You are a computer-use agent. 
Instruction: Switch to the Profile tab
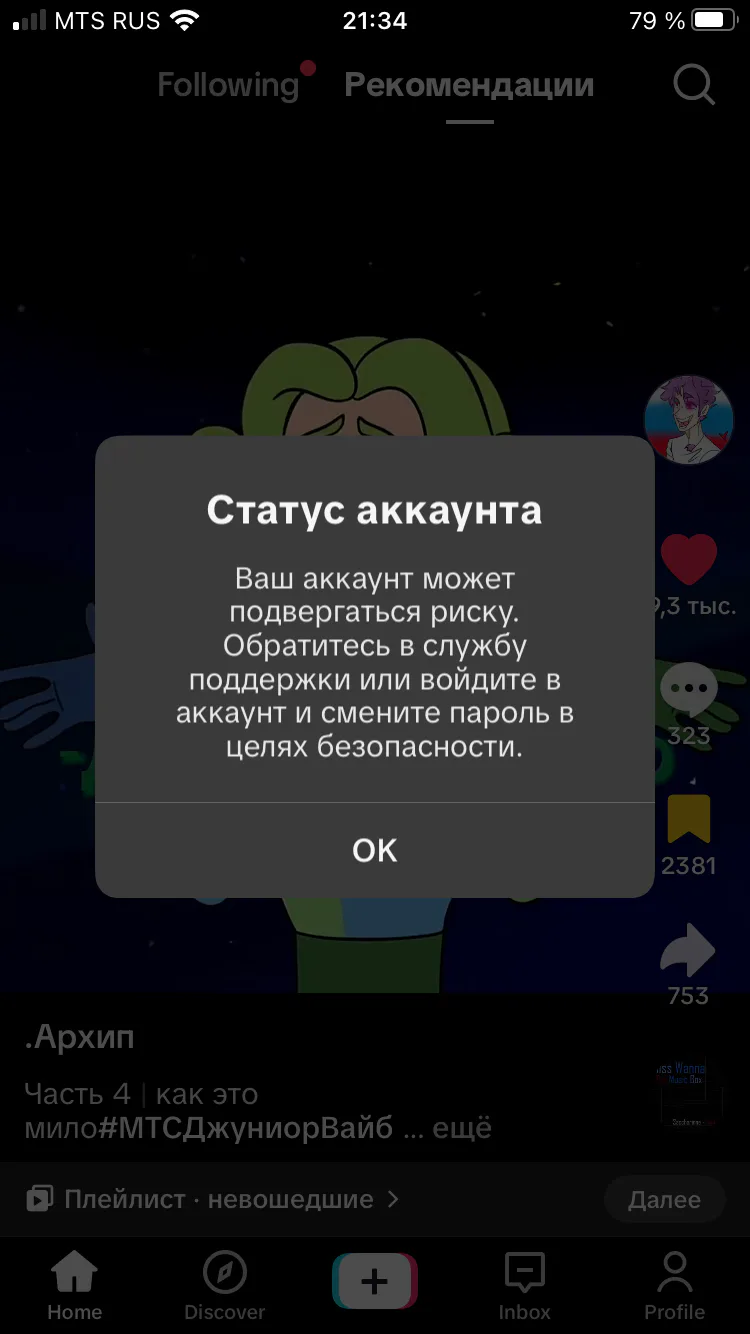coord(675,1286)
